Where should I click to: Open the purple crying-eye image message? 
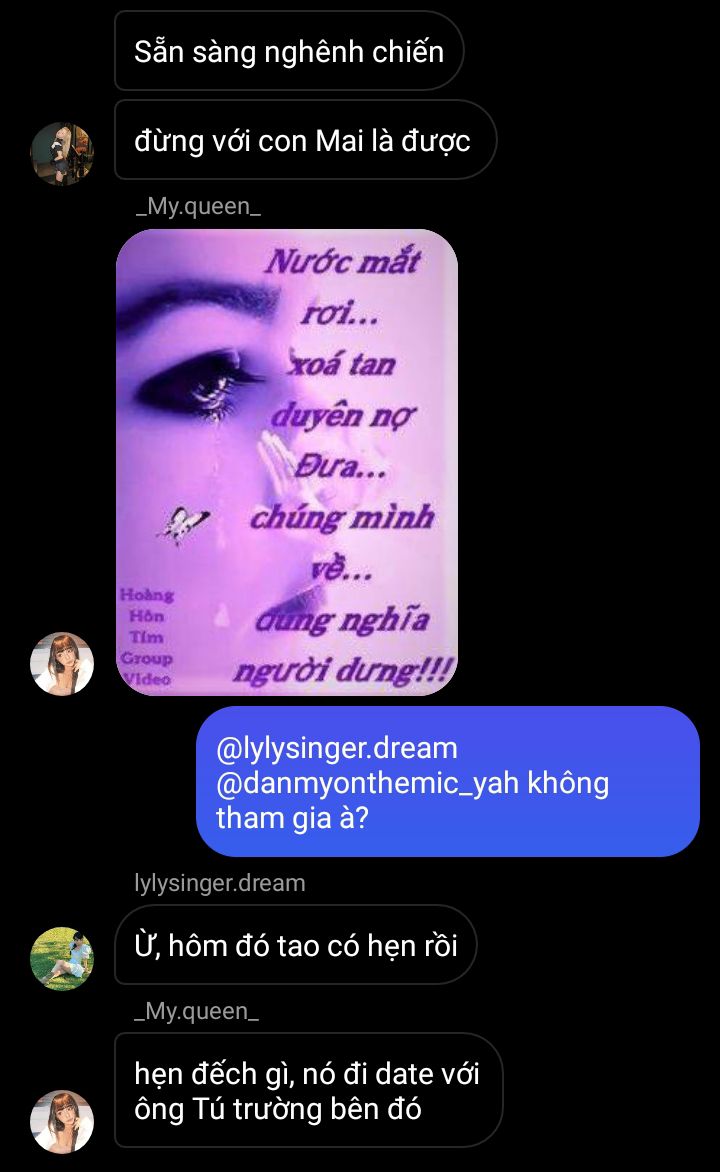[287, 462]
